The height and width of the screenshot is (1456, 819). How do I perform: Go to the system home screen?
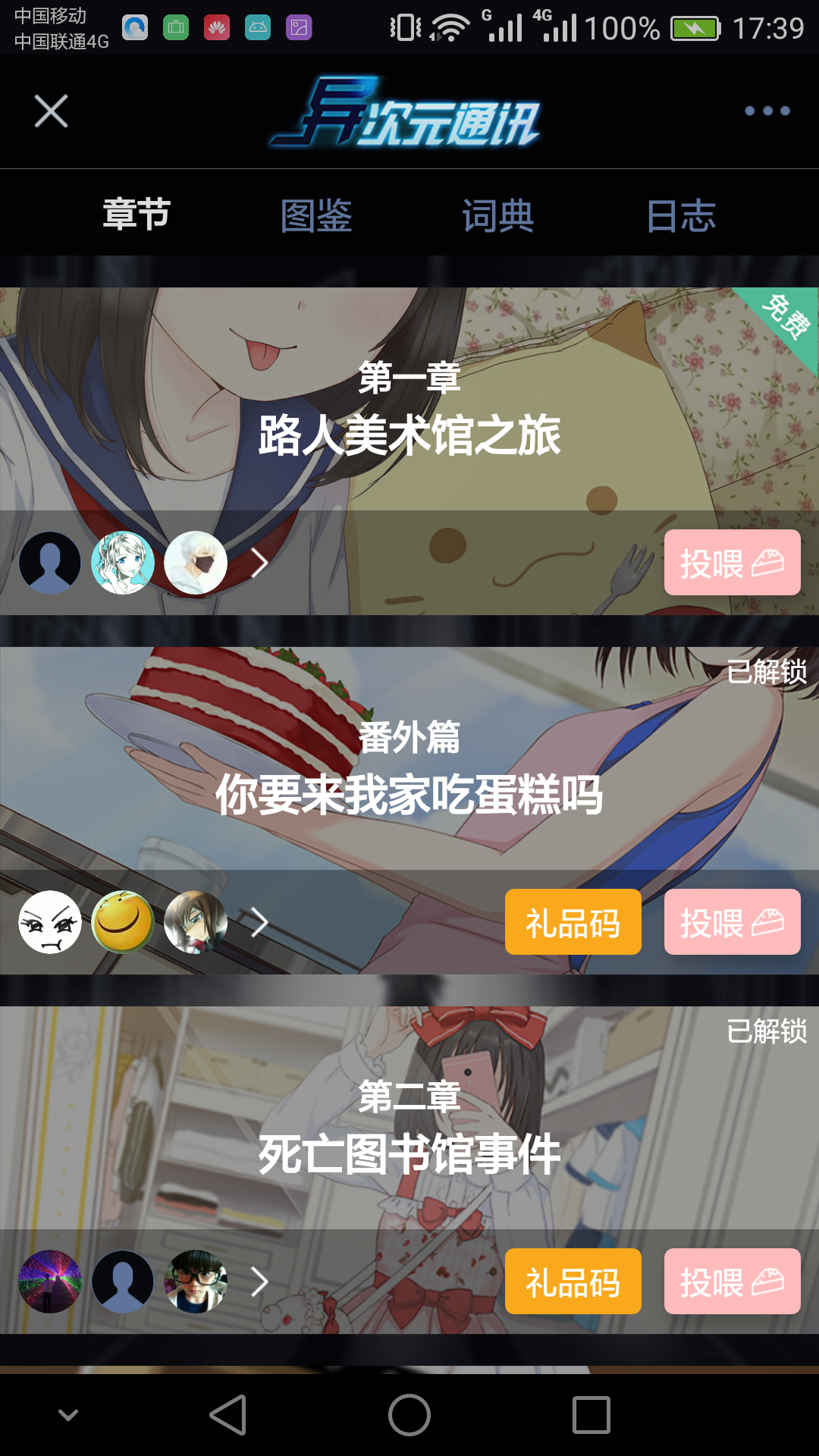click(x=409, y=1415)
